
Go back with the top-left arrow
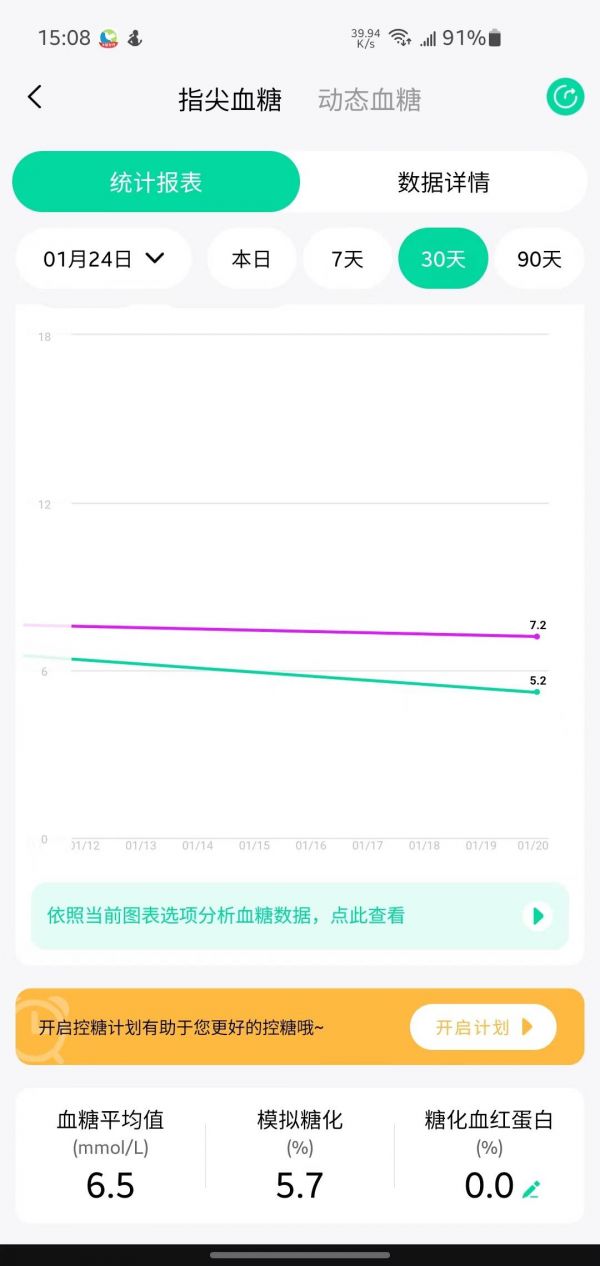pyautogui.click(x=35, y=97)
